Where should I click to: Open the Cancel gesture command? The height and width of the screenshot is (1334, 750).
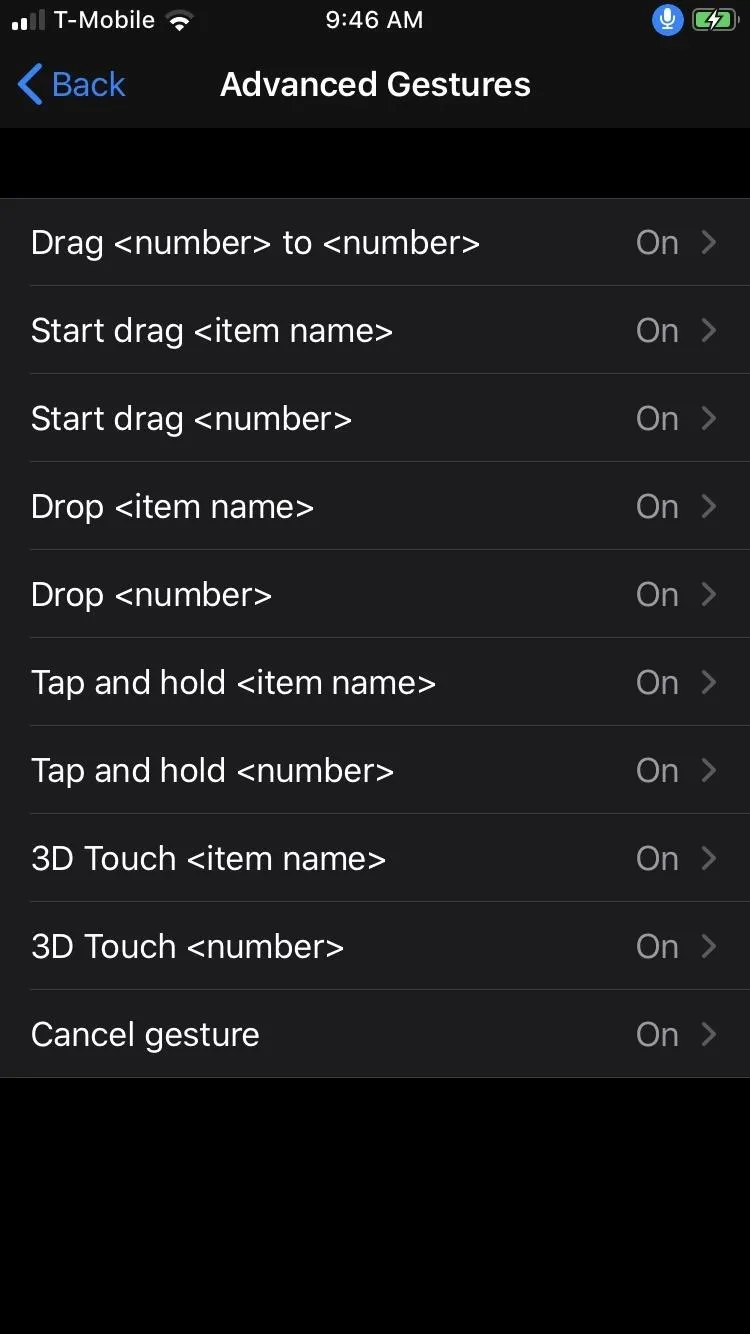375,1034
